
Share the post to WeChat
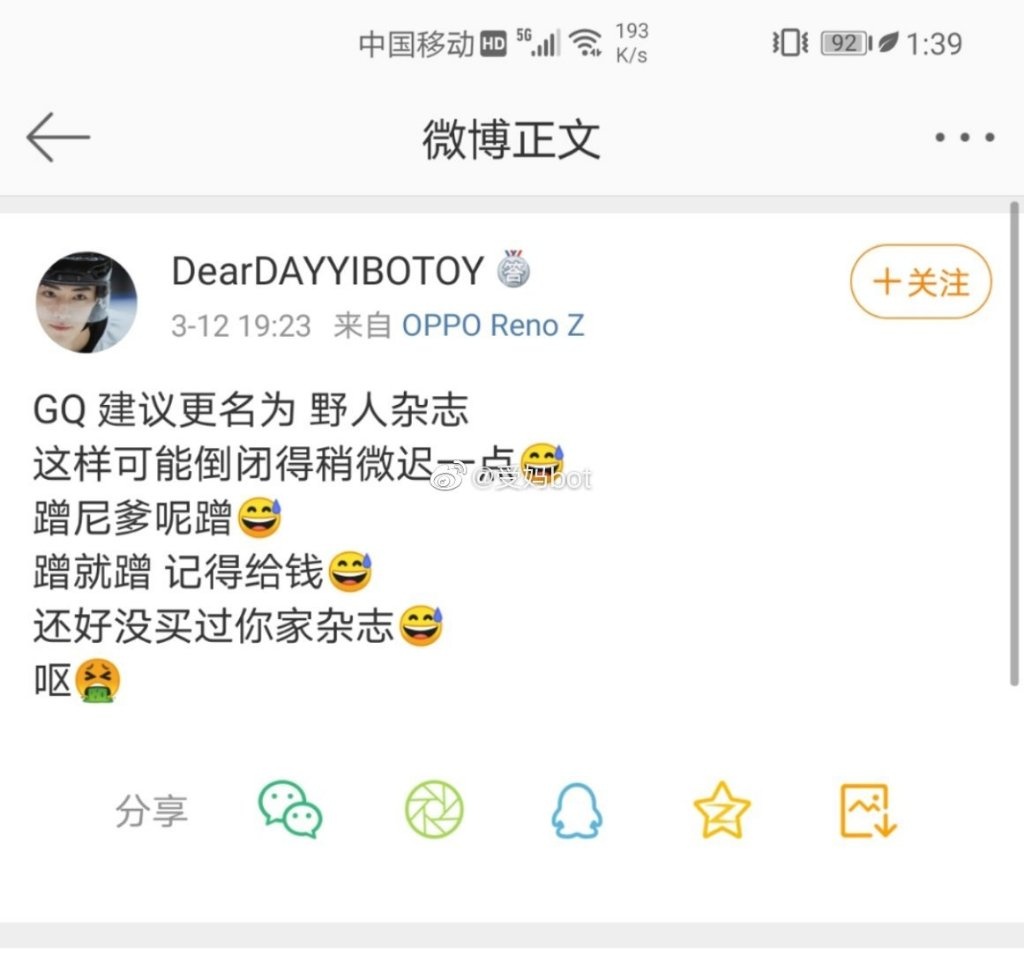tap(290, 810)
